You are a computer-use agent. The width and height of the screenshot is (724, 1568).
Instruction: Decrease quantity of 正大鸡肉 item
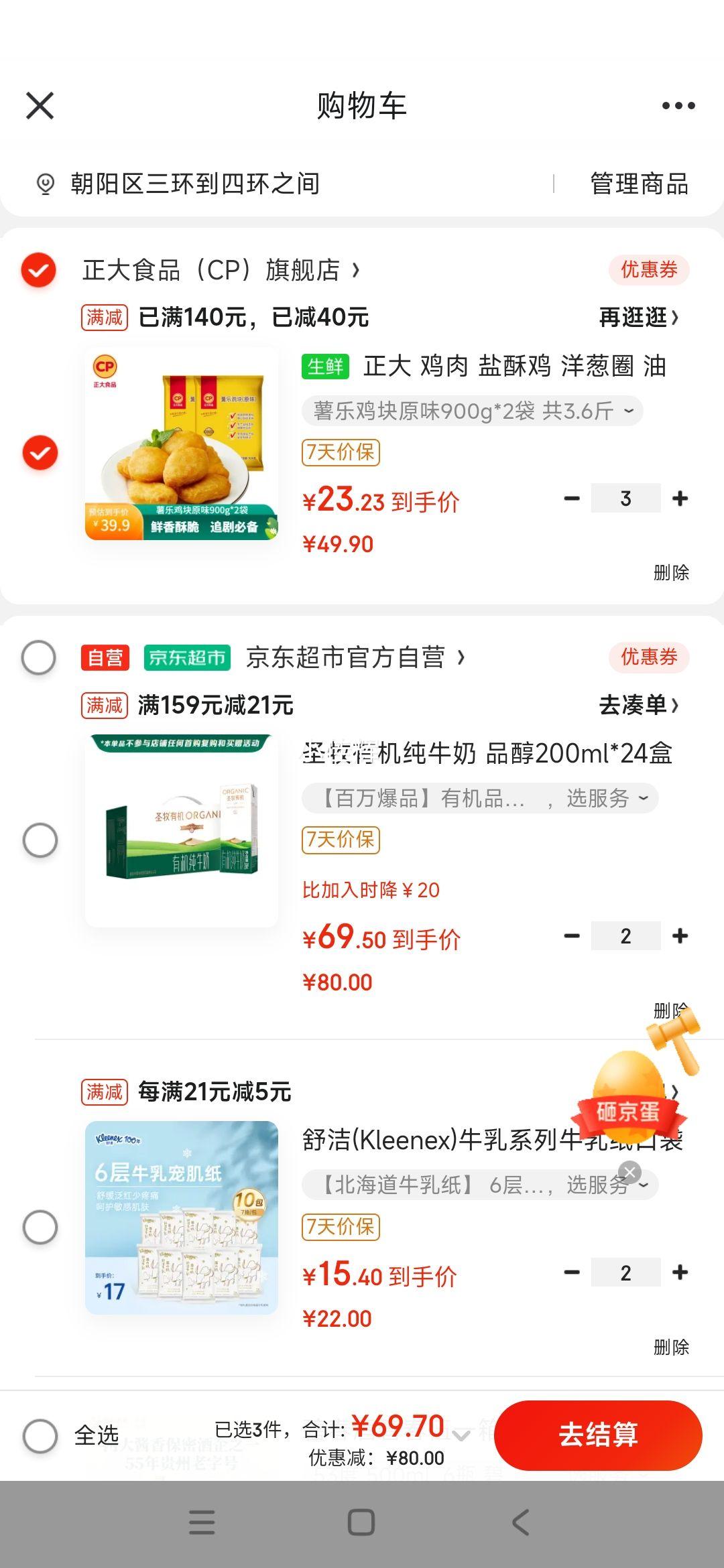pyautogui.click(x=572, y=499)
